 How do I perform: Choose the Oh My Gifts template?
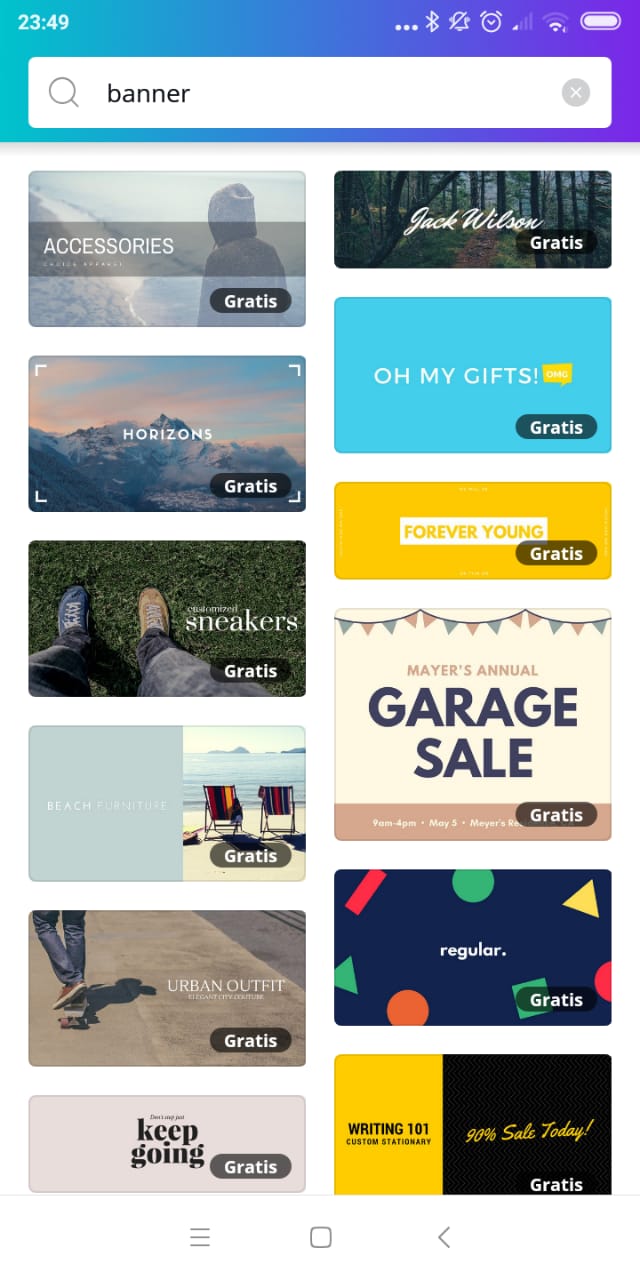tap(472, 375)
